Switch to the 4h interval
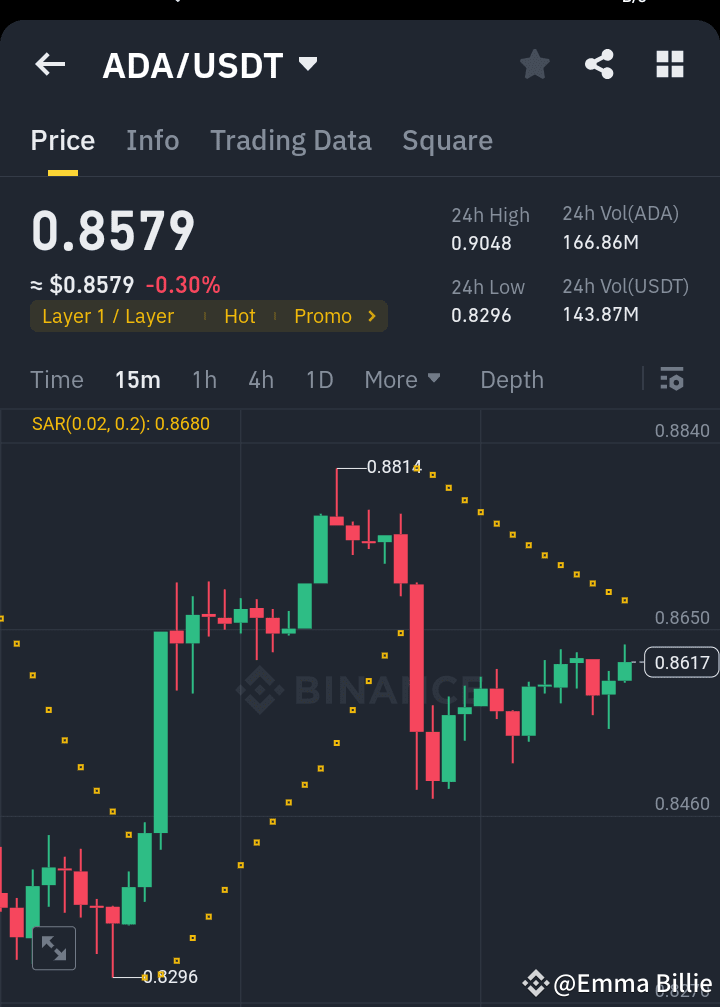The width and height of the screenshot is (720, 1007). pos(261,380)
